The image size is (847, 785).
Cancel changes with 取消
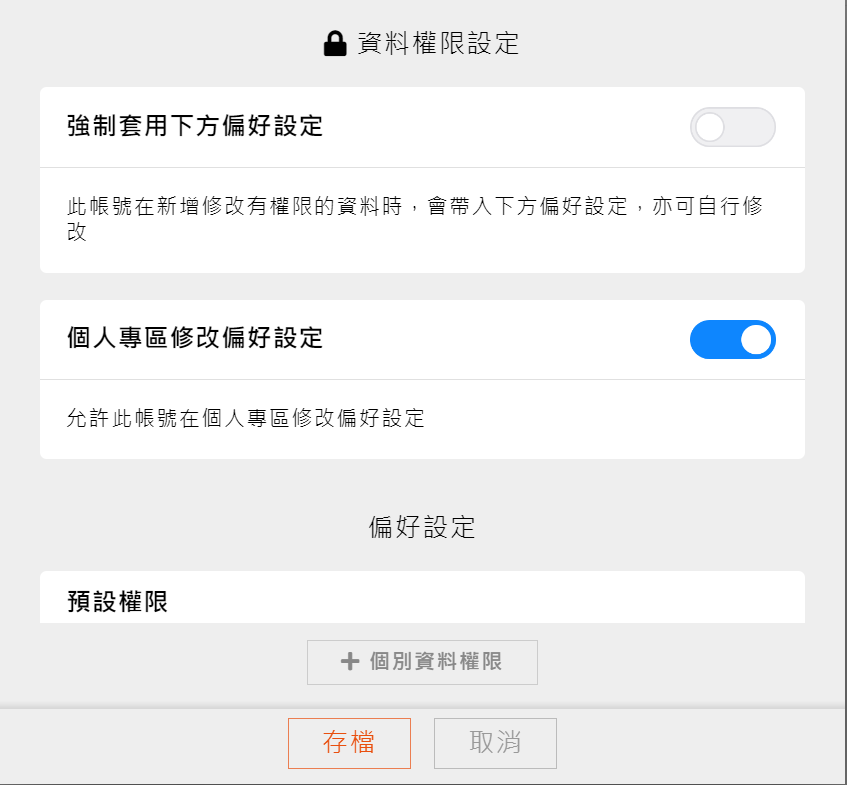tap(495, 743)
